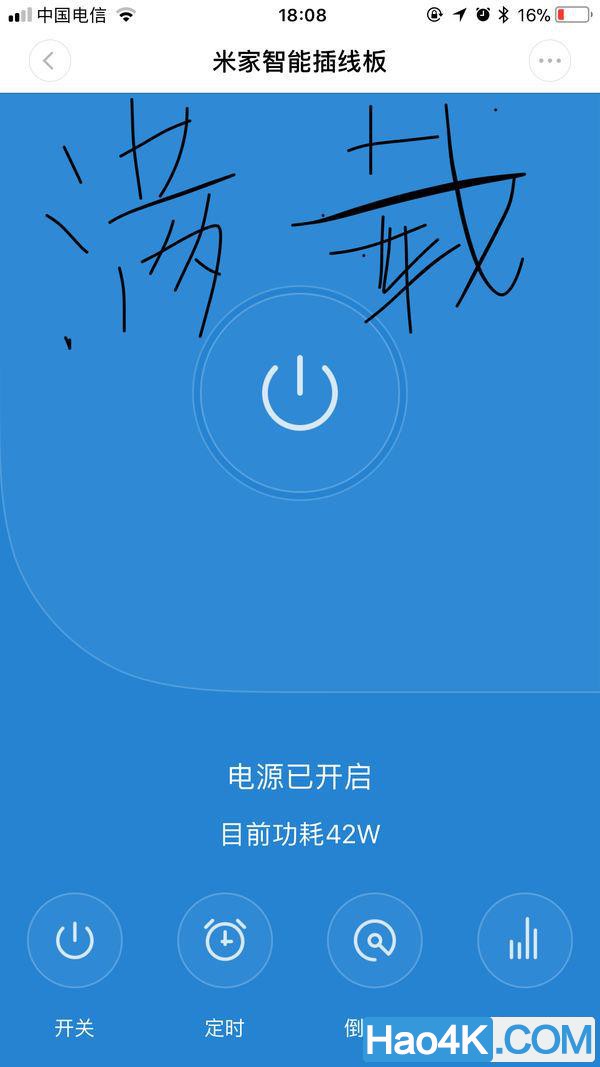
Task: Open the countdown timer button
Action: click(375, 941)
